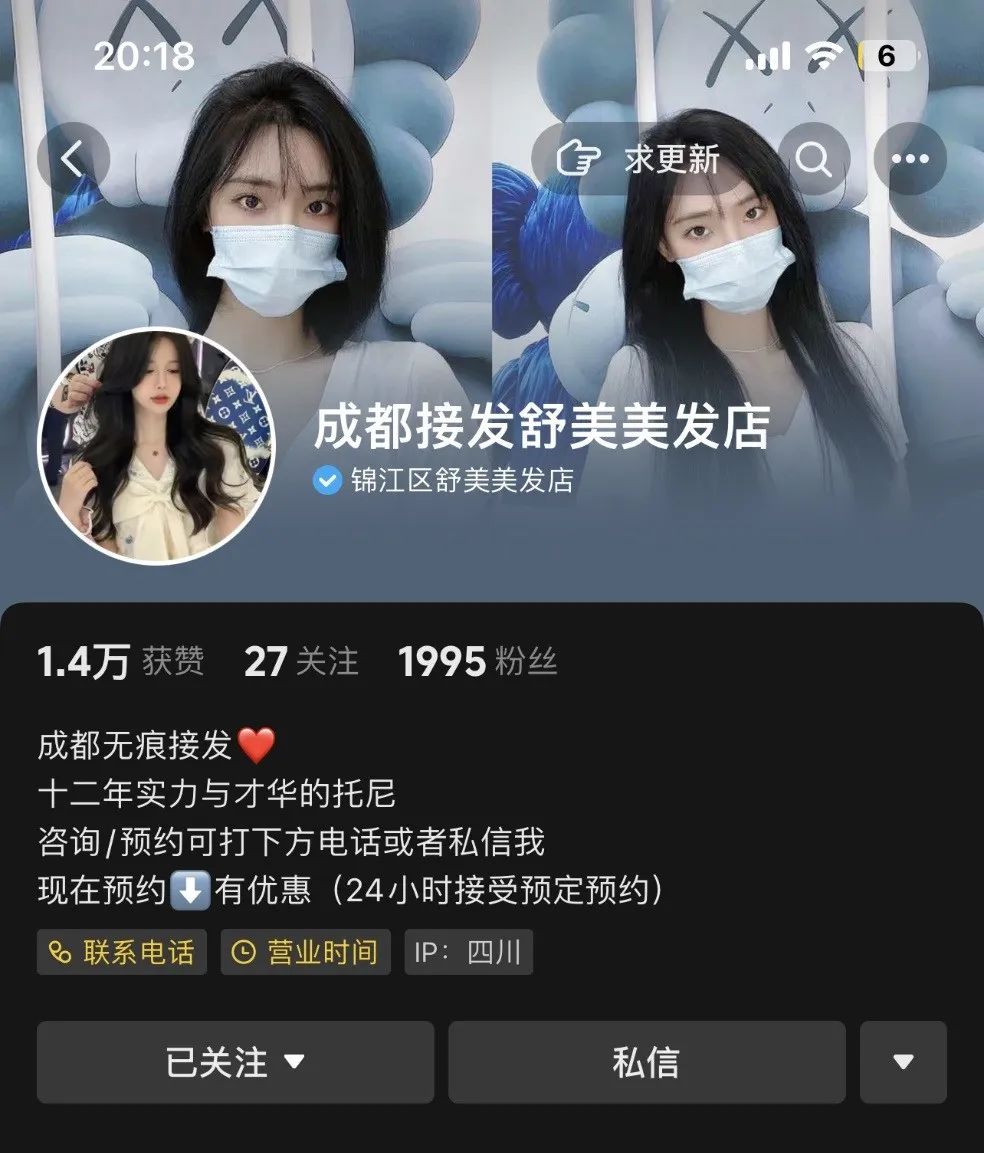The image size is (984, 1153).
Task: View the 粉丝 followers list
Action: tap(477, 661)
